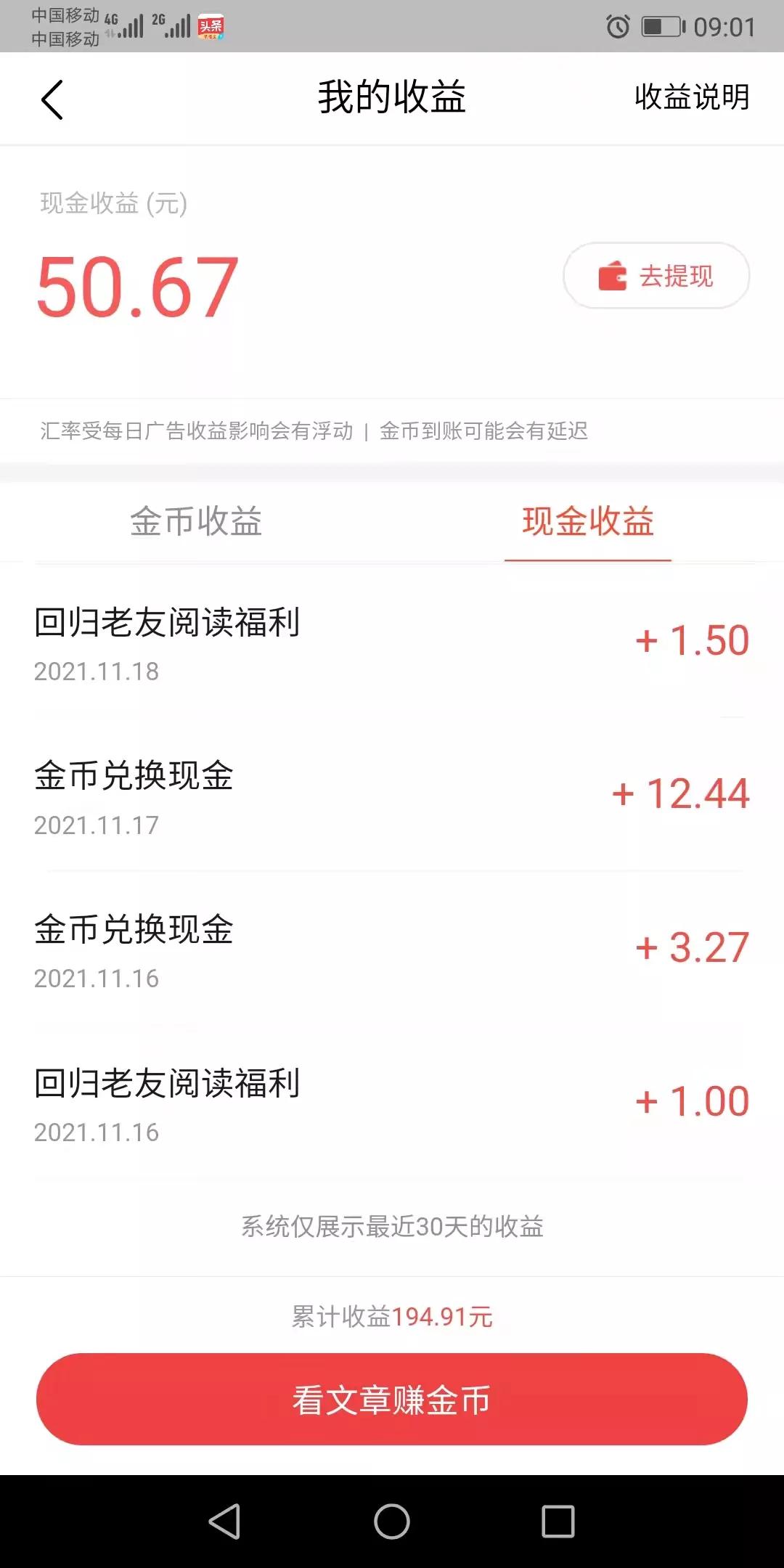Select the 回归老友阅读福利 entry dated 2021.11.18
The height and width of the screenshot is (1568, 784).
click(392, 642)
